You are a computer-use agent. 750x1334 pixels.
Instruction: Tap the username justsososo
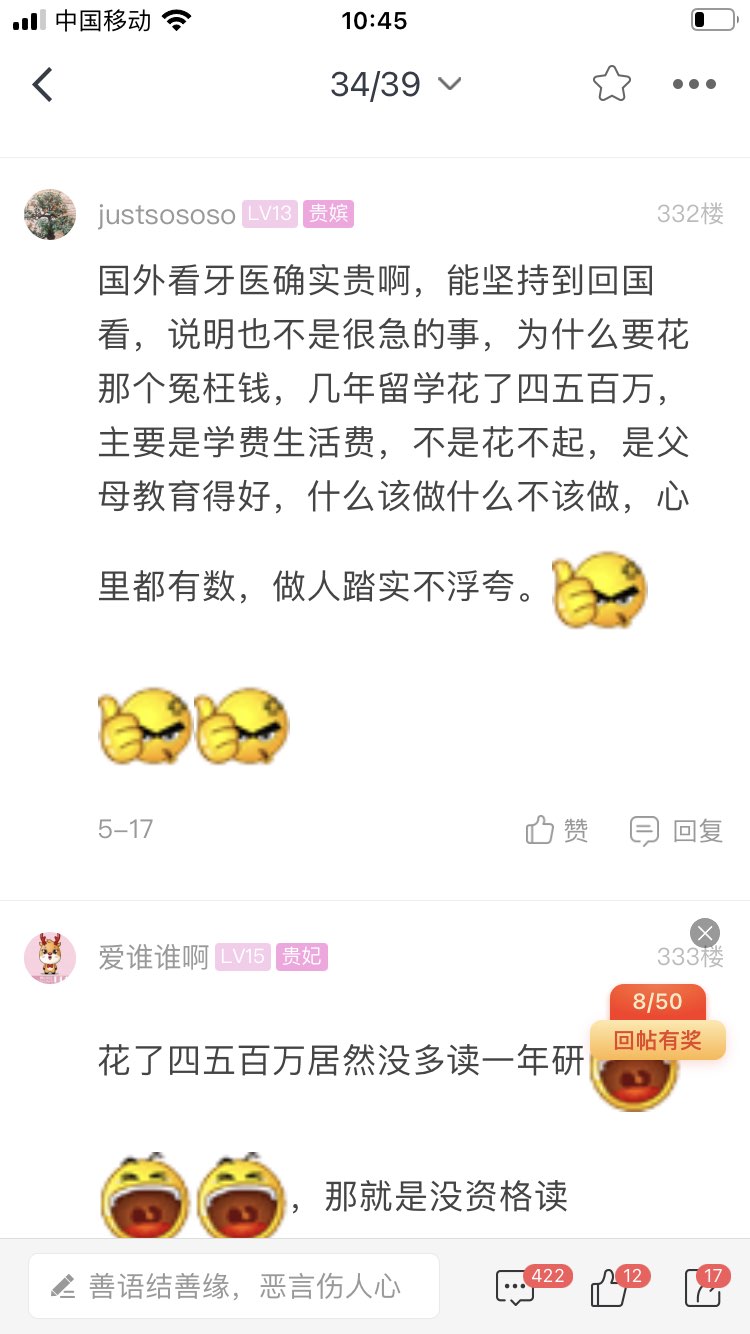(x=166, y=214)
